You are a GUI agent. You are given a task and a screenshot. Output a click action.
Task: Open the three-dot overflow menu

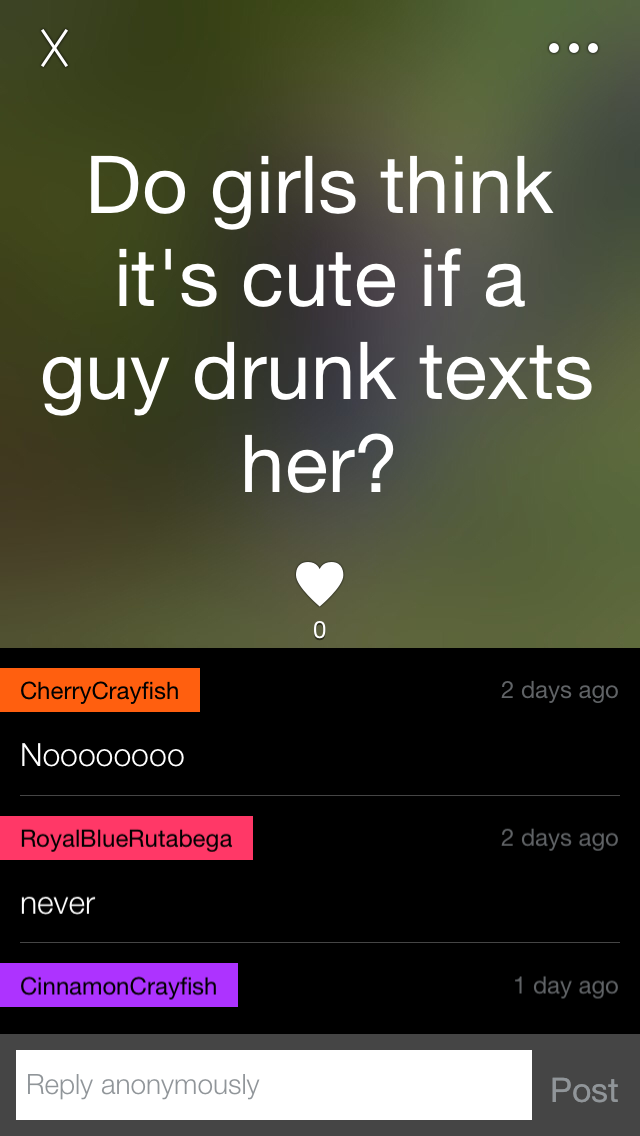tap(573, 49)
